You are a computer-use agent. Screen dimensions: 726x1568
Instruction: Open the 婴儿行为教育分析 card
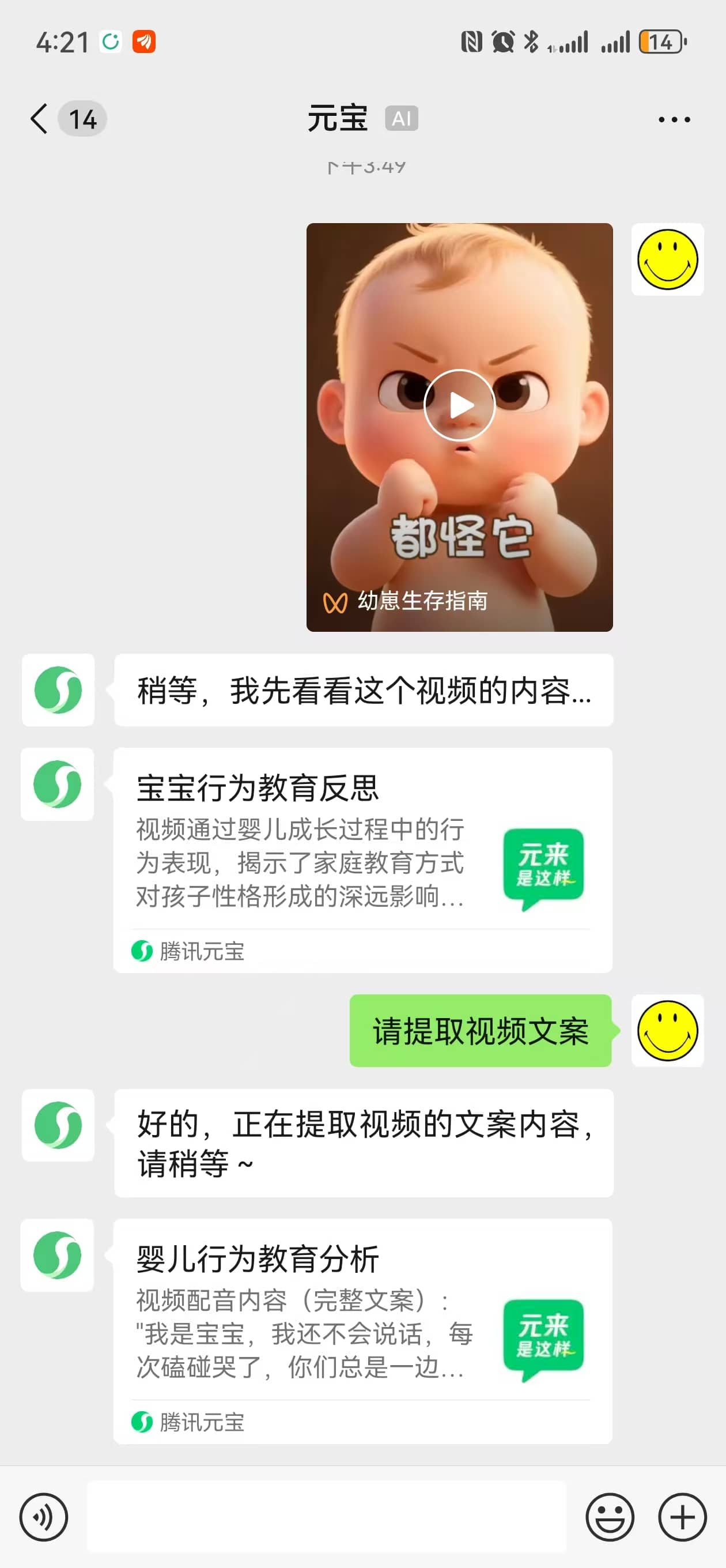(362, 1330)
